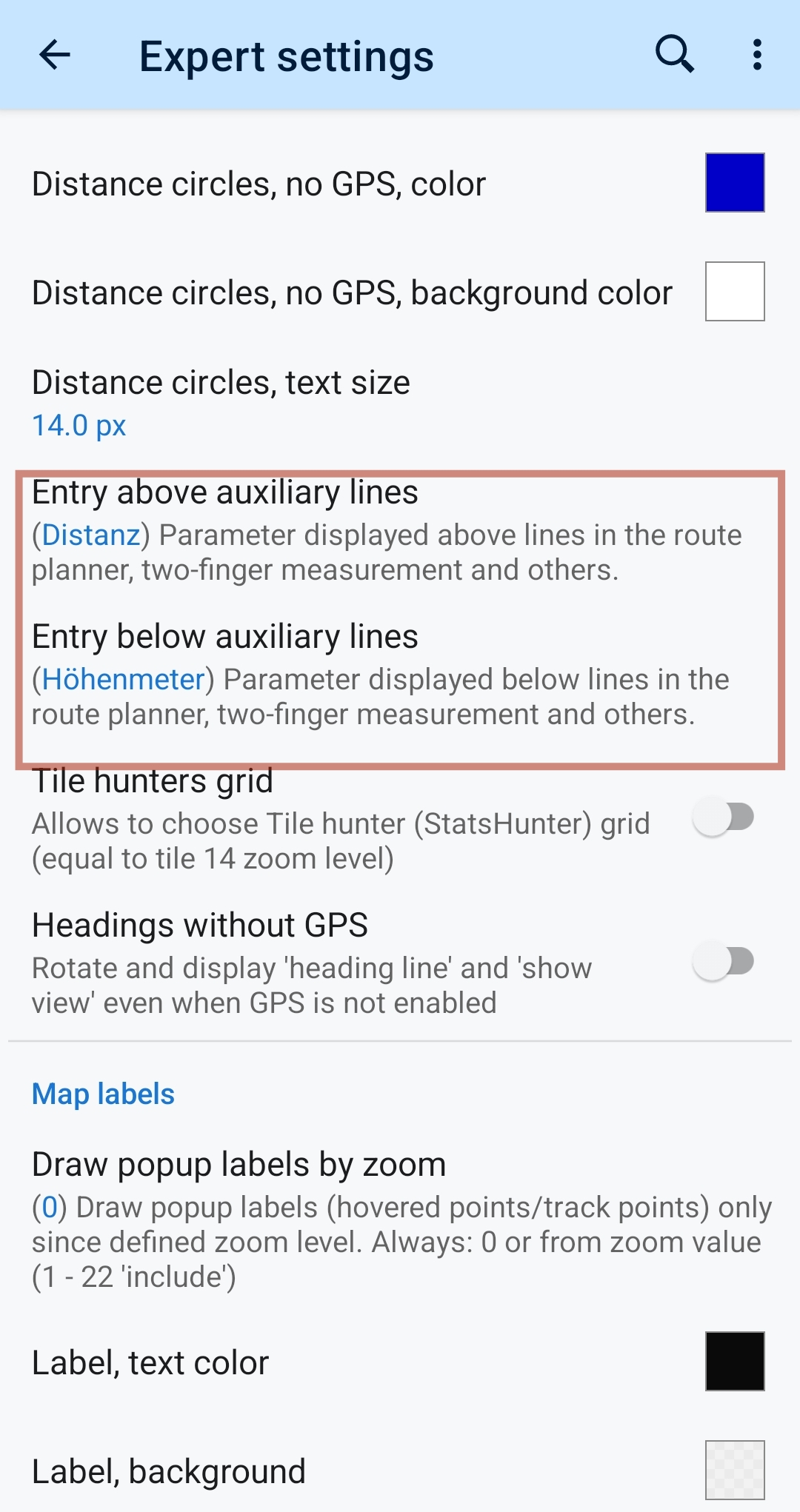Enable Tile hunters grid
This screenshot has height=1512, width=800.
[723, 817]
